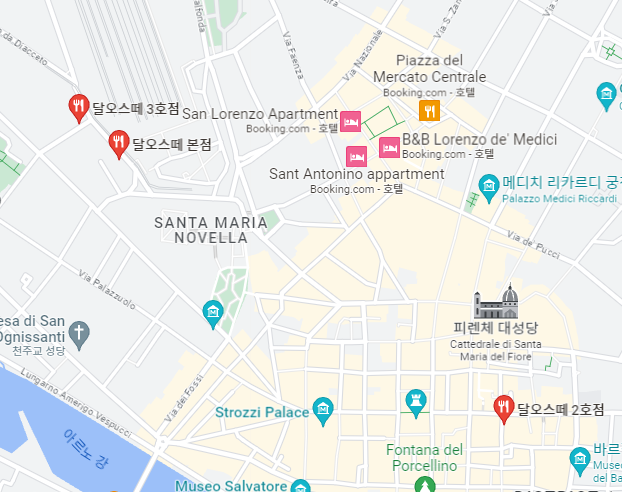Tap the Palazzo Medici Riccardi museum pin
The width and height of the screenshot is (622, 492).
coord(488,186)
